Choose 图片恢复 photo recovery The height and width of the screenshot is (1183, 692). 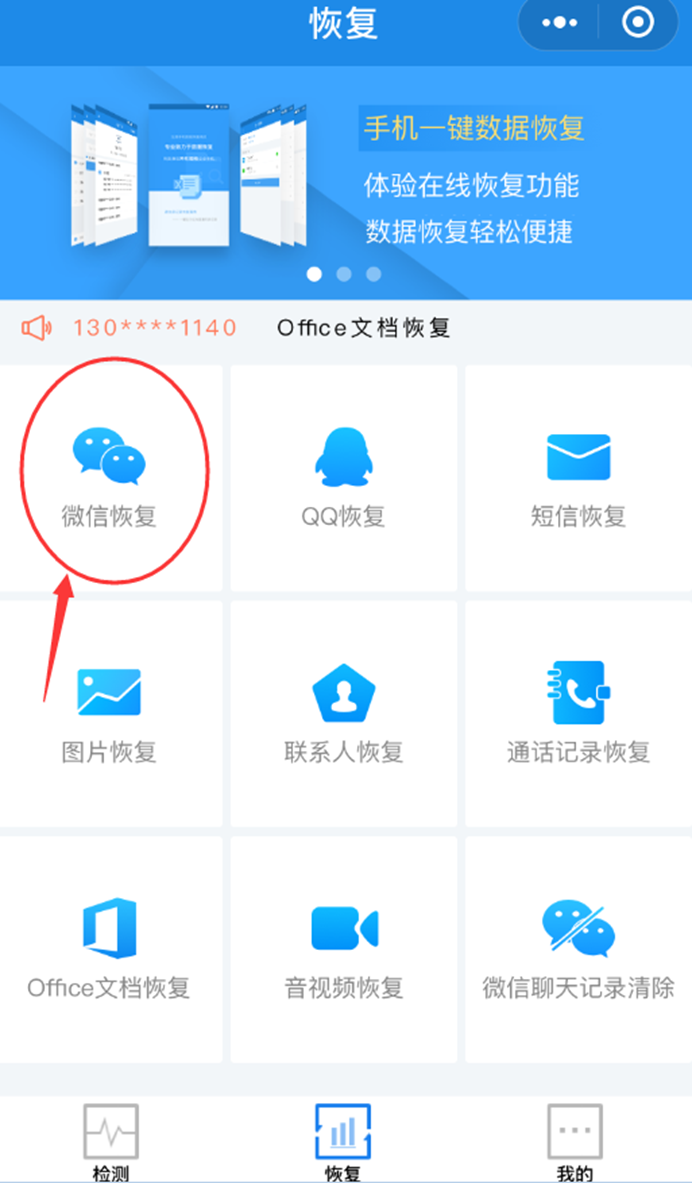[109, 713]
